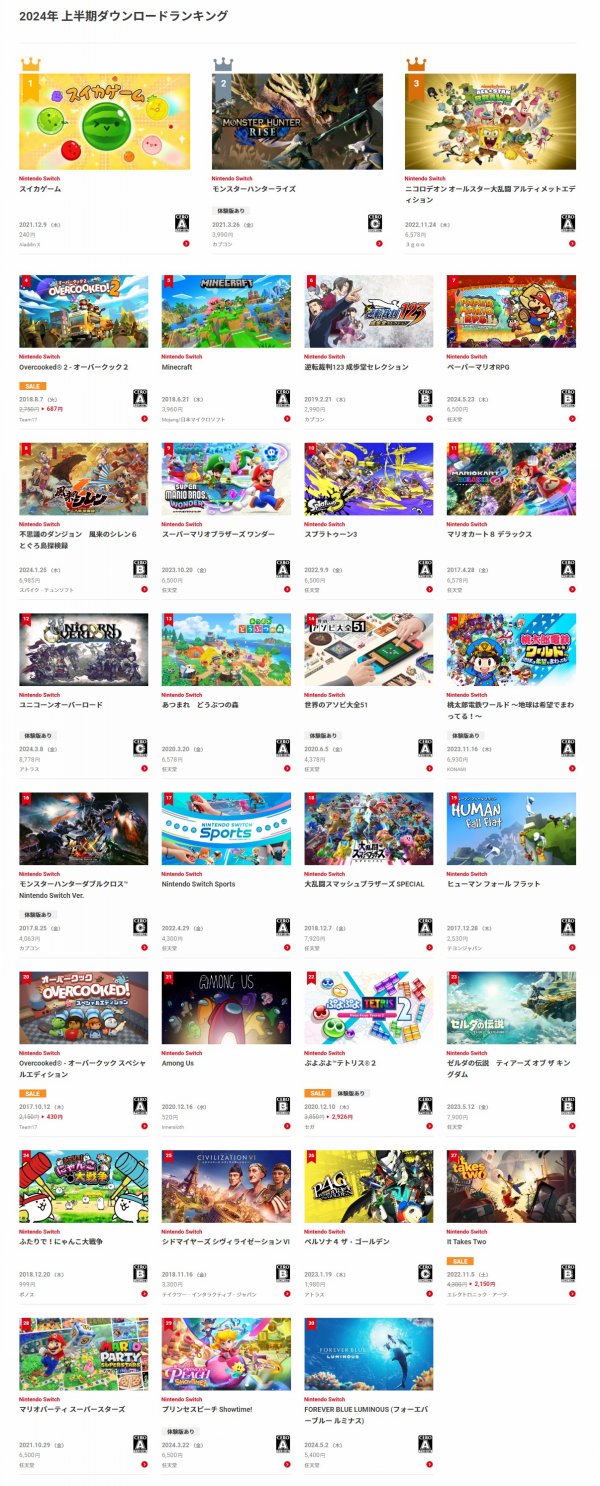
Task: Open 世界のアソビ大全51
Action: 369,649
